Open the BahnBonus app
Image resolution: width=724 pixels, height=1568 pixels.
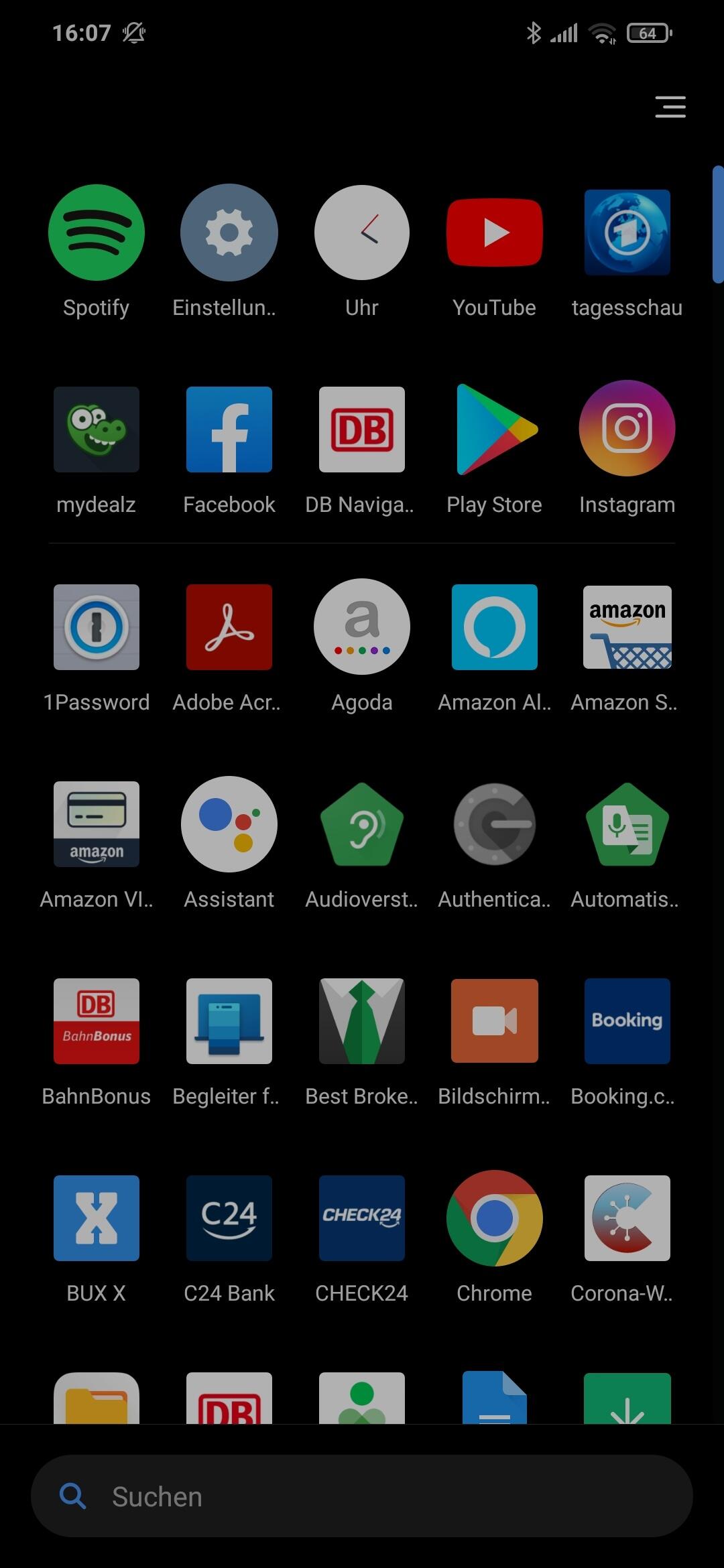tap(97, 1021)
